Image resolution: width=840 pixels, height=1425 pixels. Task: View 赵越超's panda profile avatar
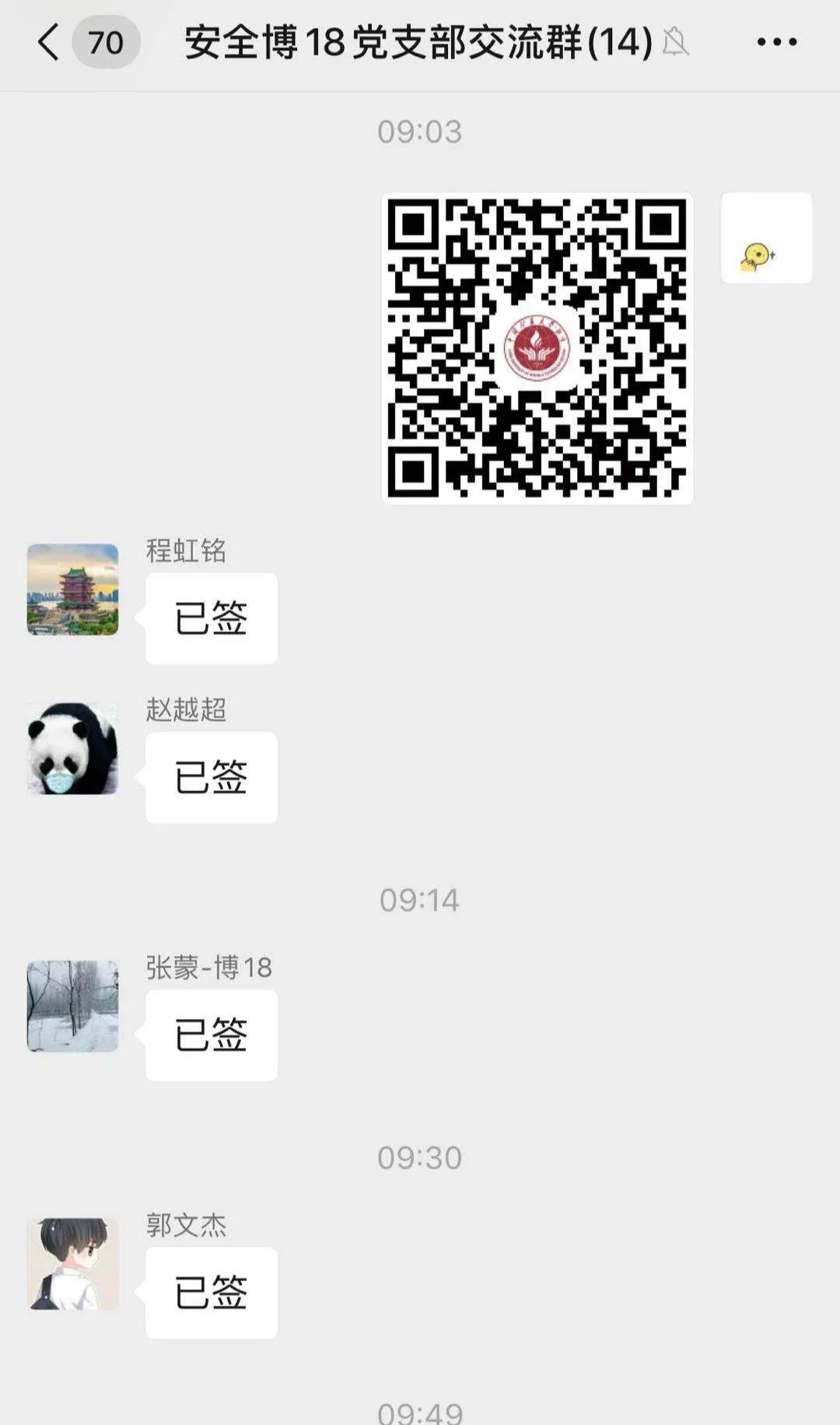(x=73, y=748)
